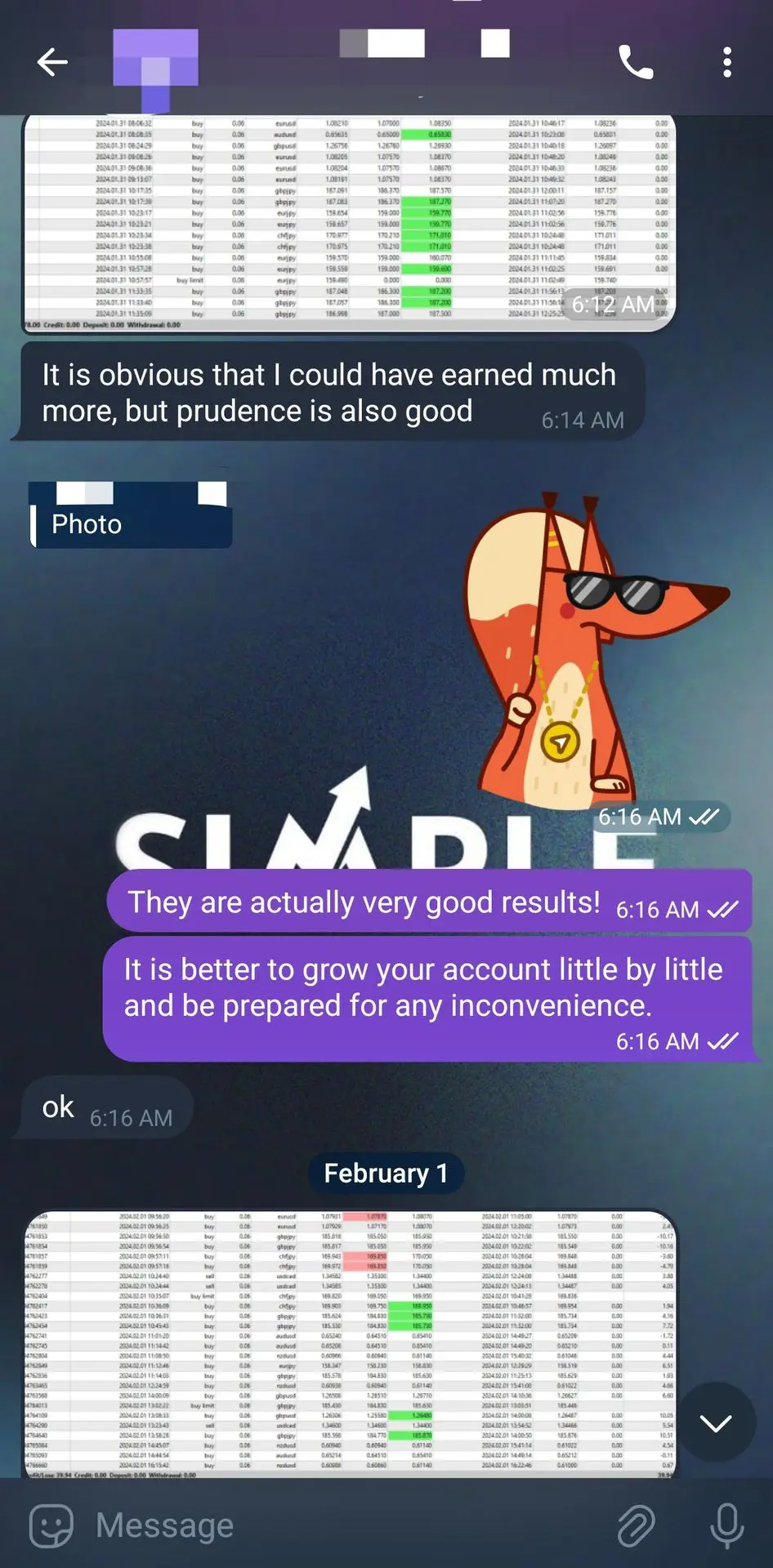Image resolution: width=773 pixels, height=1568 pixels.
Task: Open the emoji and sticker panel
Action: pos(51,1525)
